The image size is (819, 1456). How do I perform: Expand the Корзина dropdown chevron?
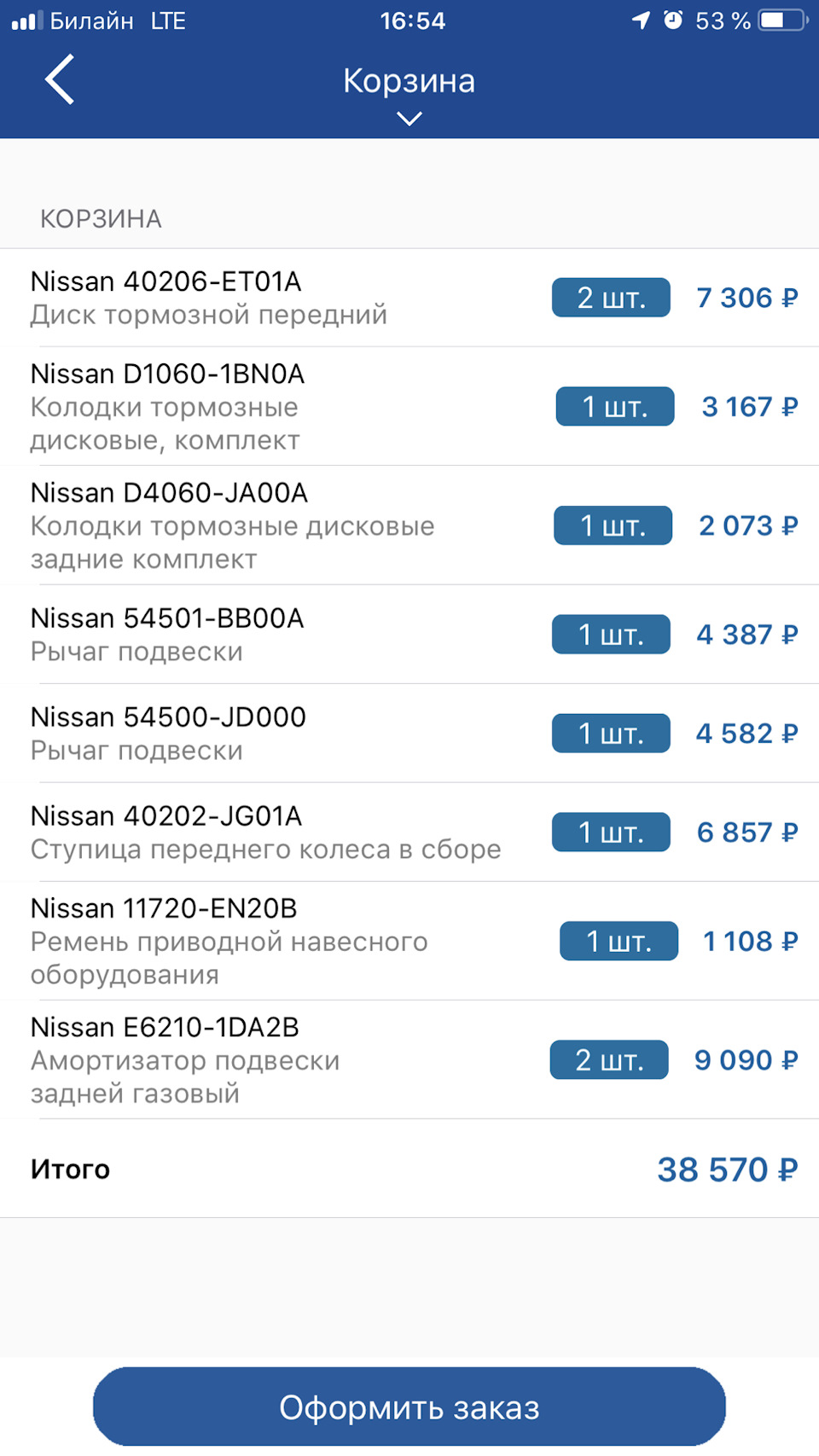(x=409, y=119)
